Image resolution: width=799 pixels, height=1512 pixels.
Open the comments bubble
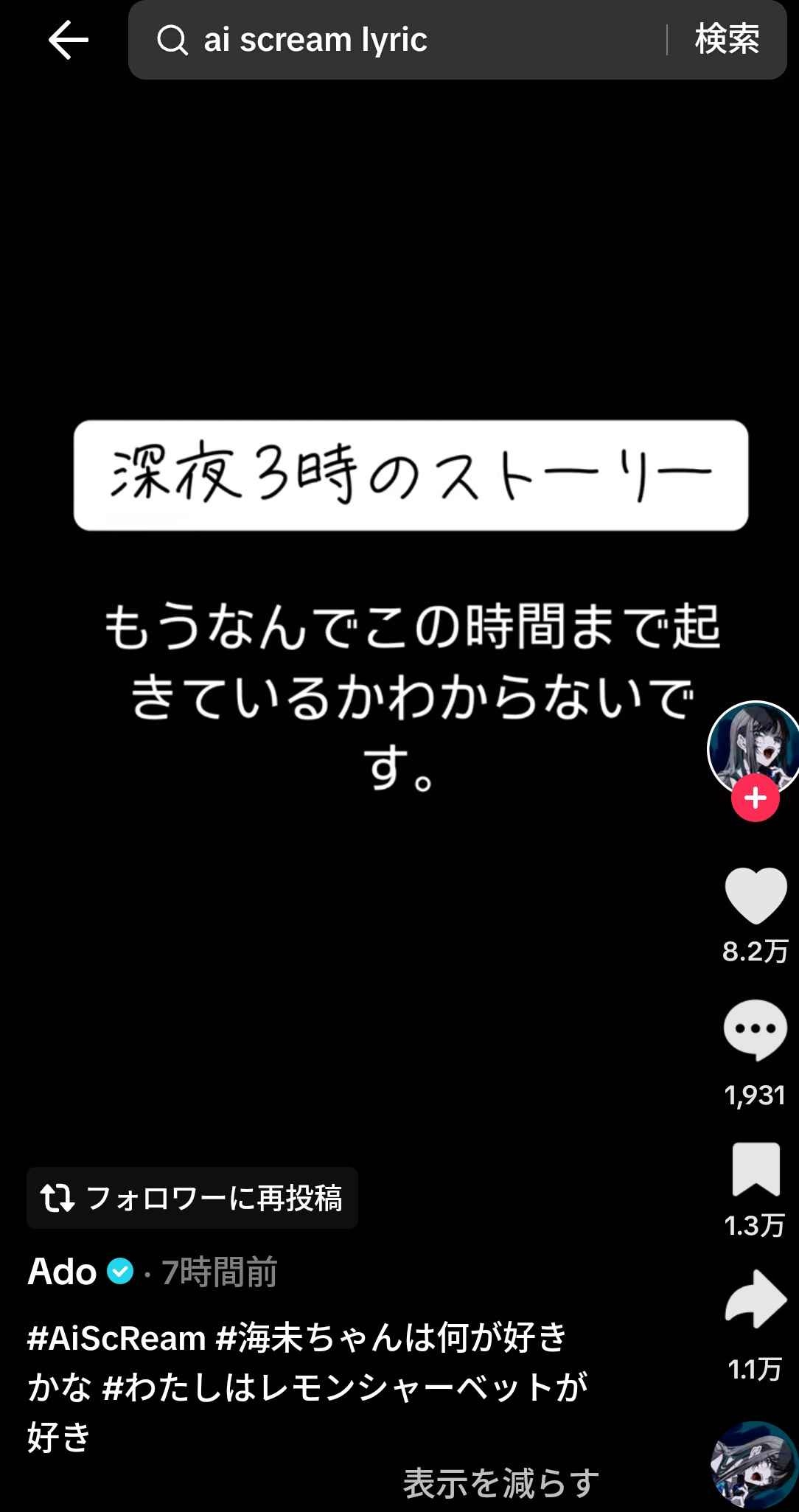[756, 1031]
